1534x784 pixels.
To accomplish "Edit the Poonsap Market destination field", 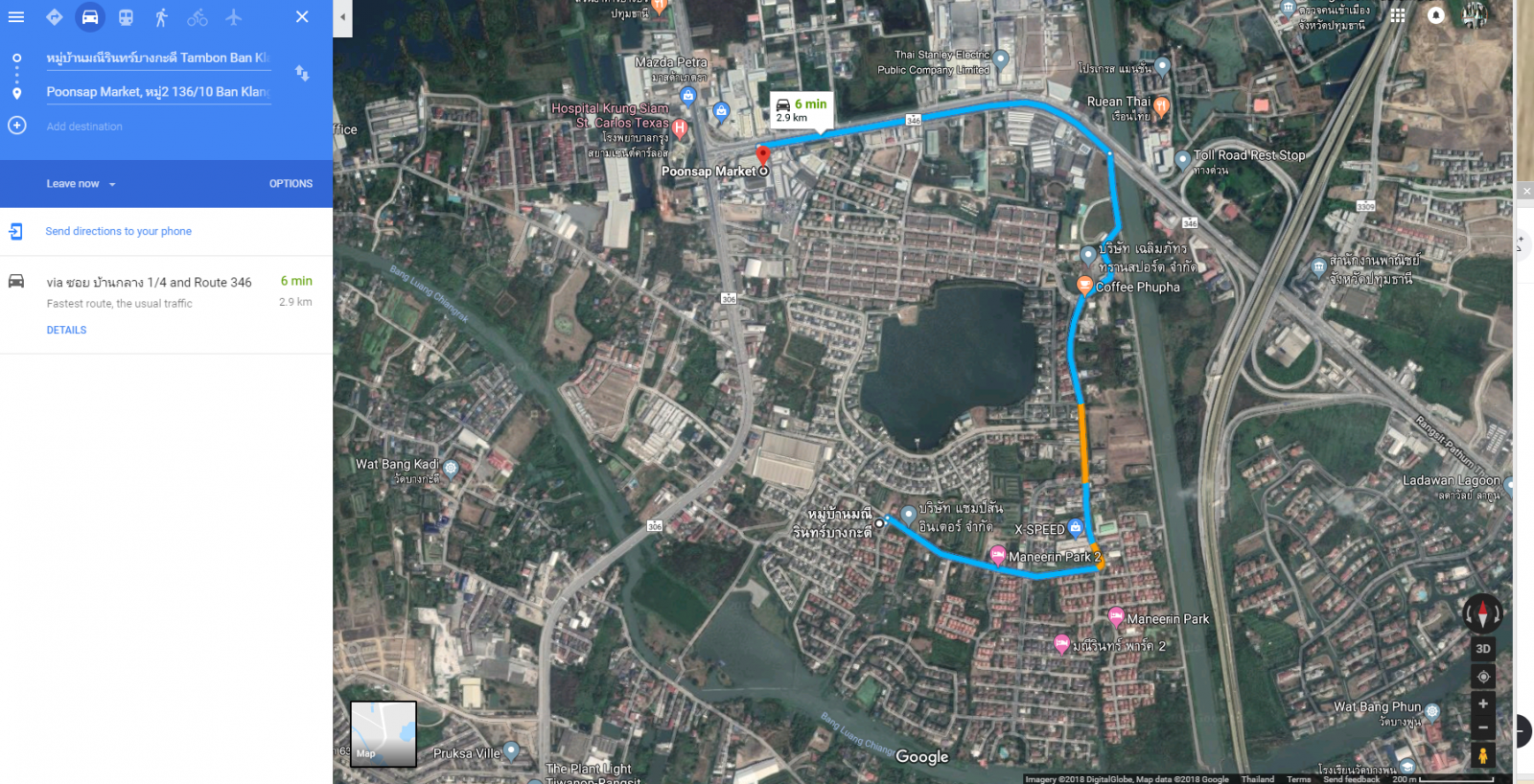I will [158, 92].
